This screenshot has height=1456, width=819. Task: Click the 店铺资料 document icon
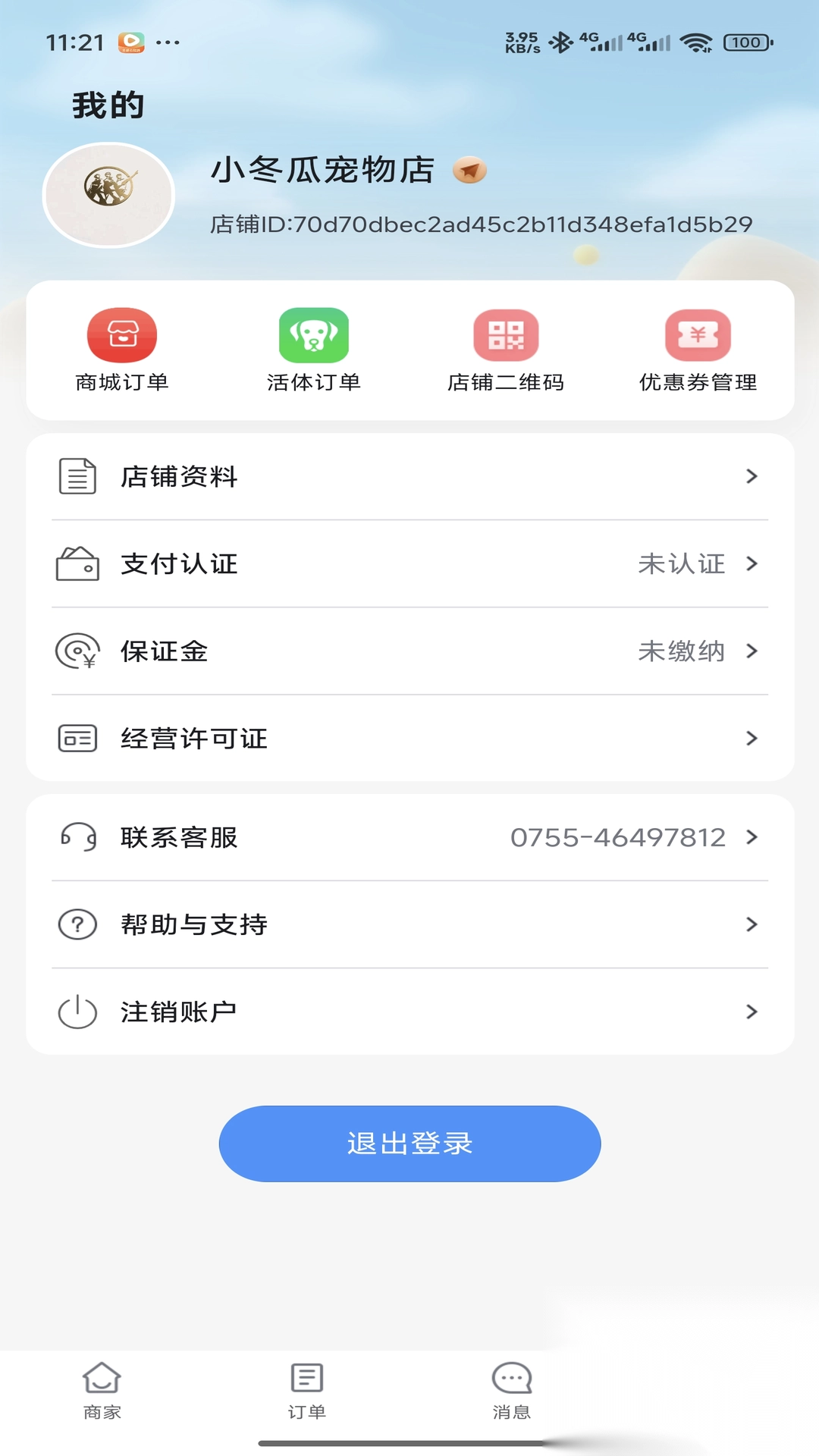pyautogui.click(x=76, y=476)
